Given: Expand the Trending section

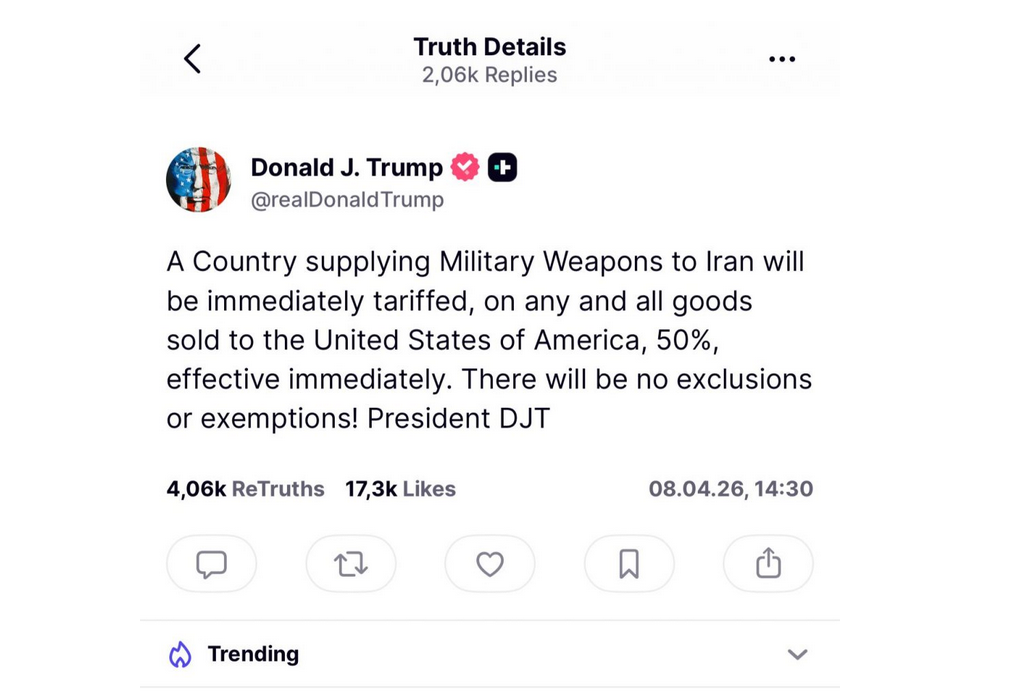Looking at the screenshot, I should click(x=797, y=655).
